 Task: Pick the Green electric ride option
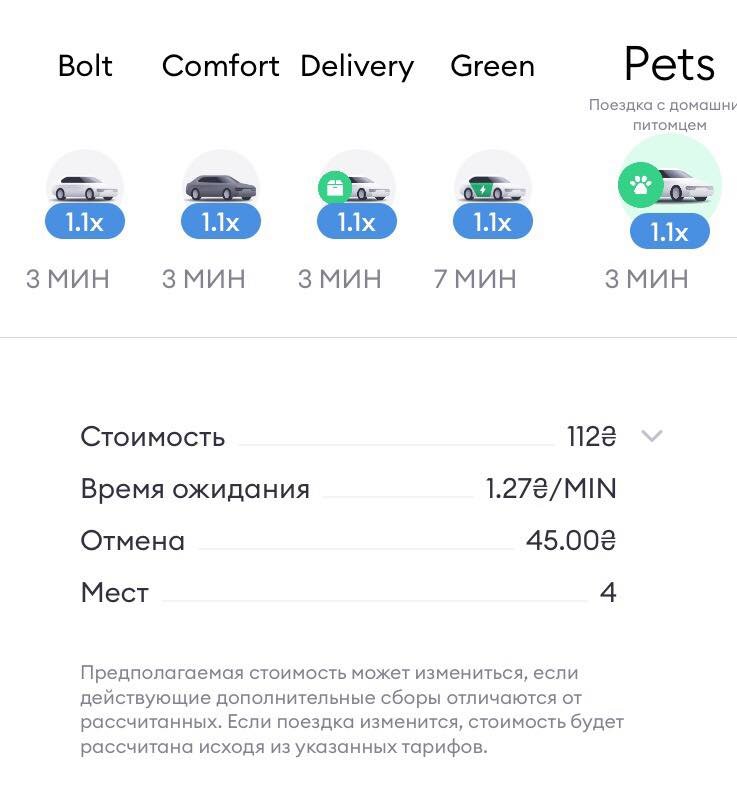click(493, 188)
